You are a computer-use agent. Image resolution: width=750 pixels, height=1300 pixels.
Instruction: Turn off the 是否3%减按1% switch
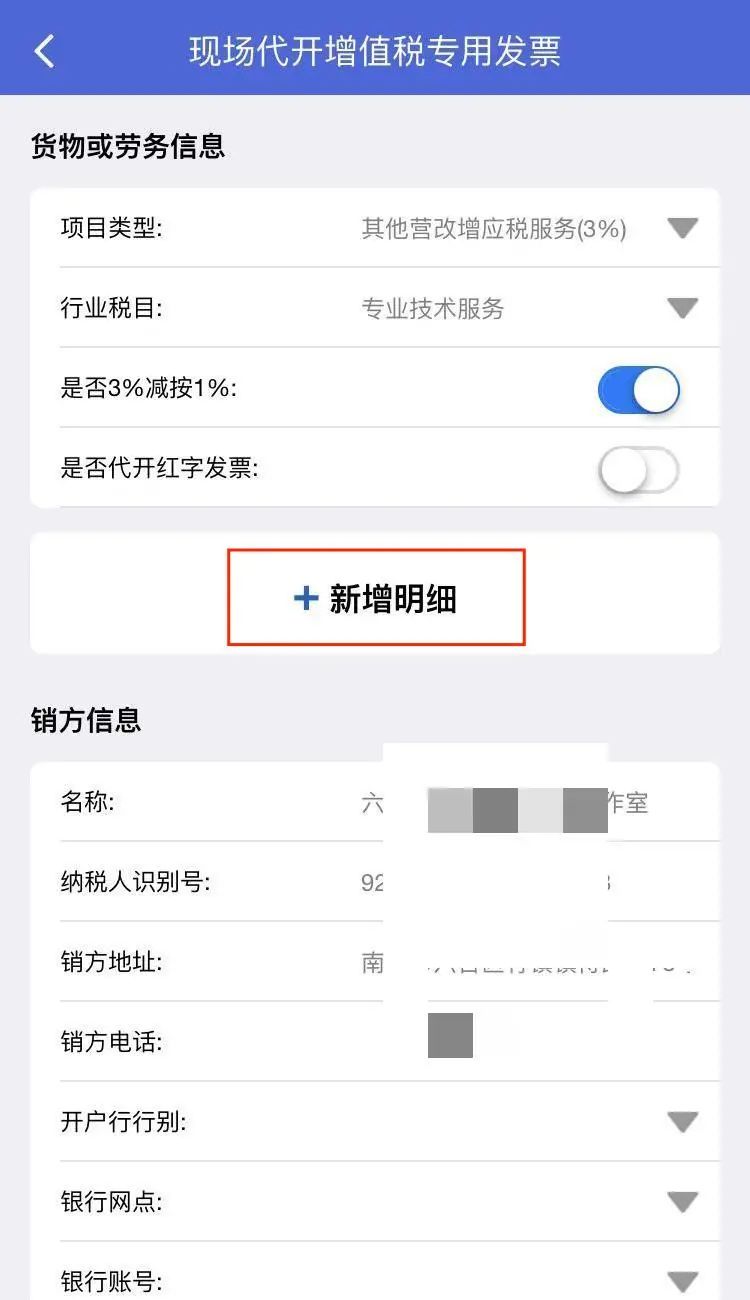pos(639,390)
